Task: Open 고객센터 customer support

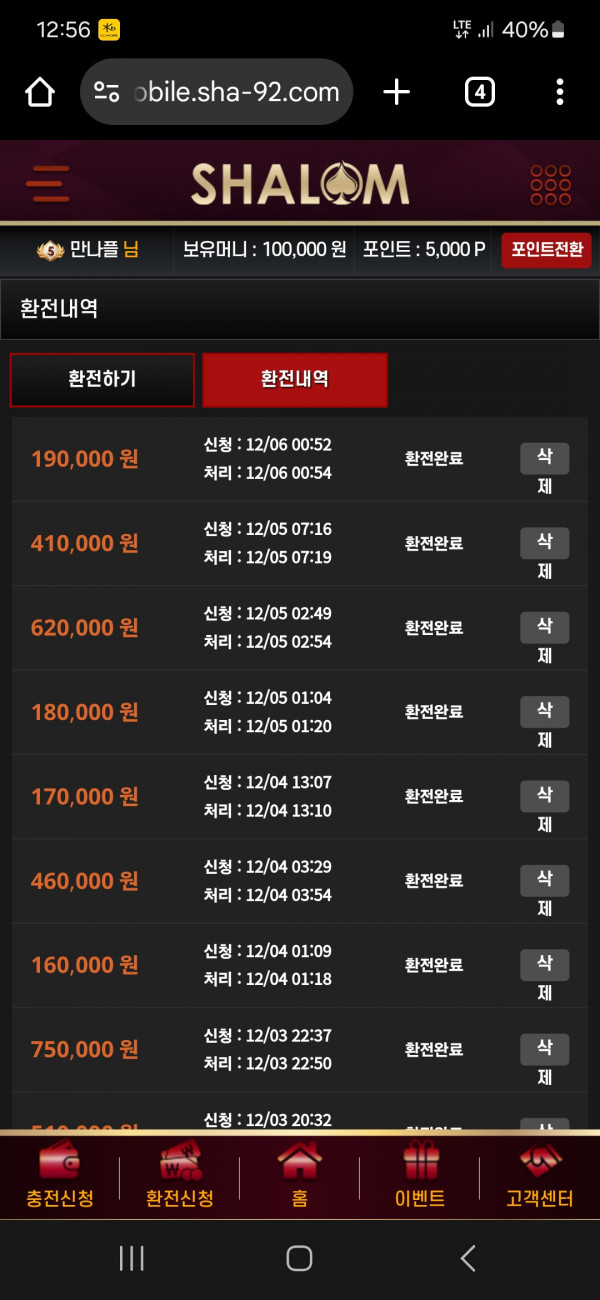Action: pos(540,1177)
